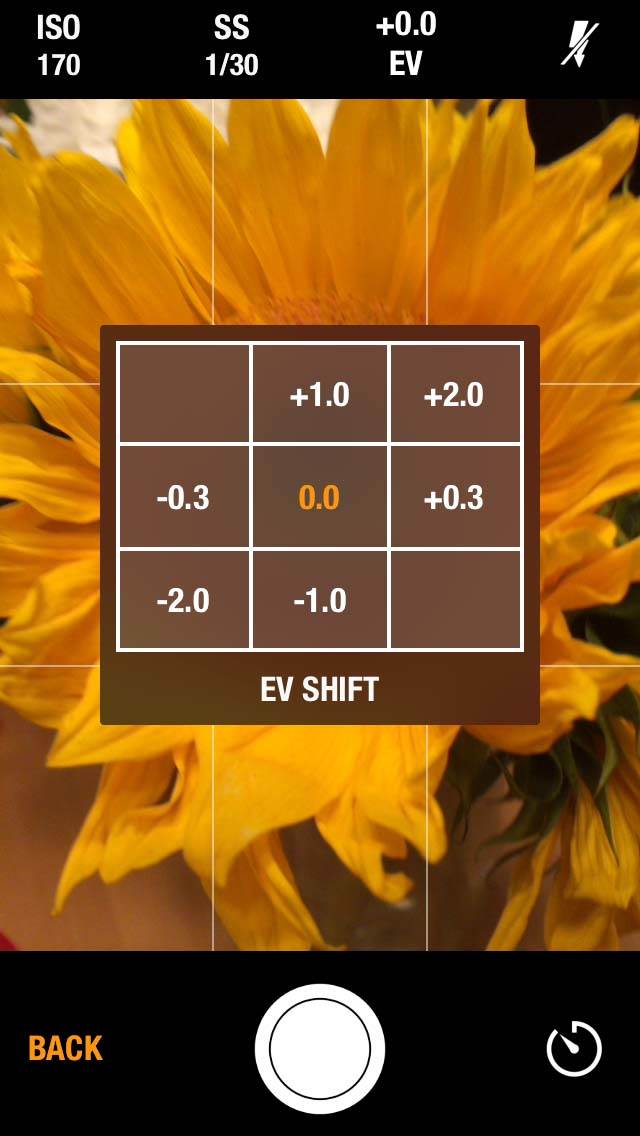The height and width of the screenshot is (1136, 640).
Task: Select +2.0 EV shift
Action: point(455,395)
